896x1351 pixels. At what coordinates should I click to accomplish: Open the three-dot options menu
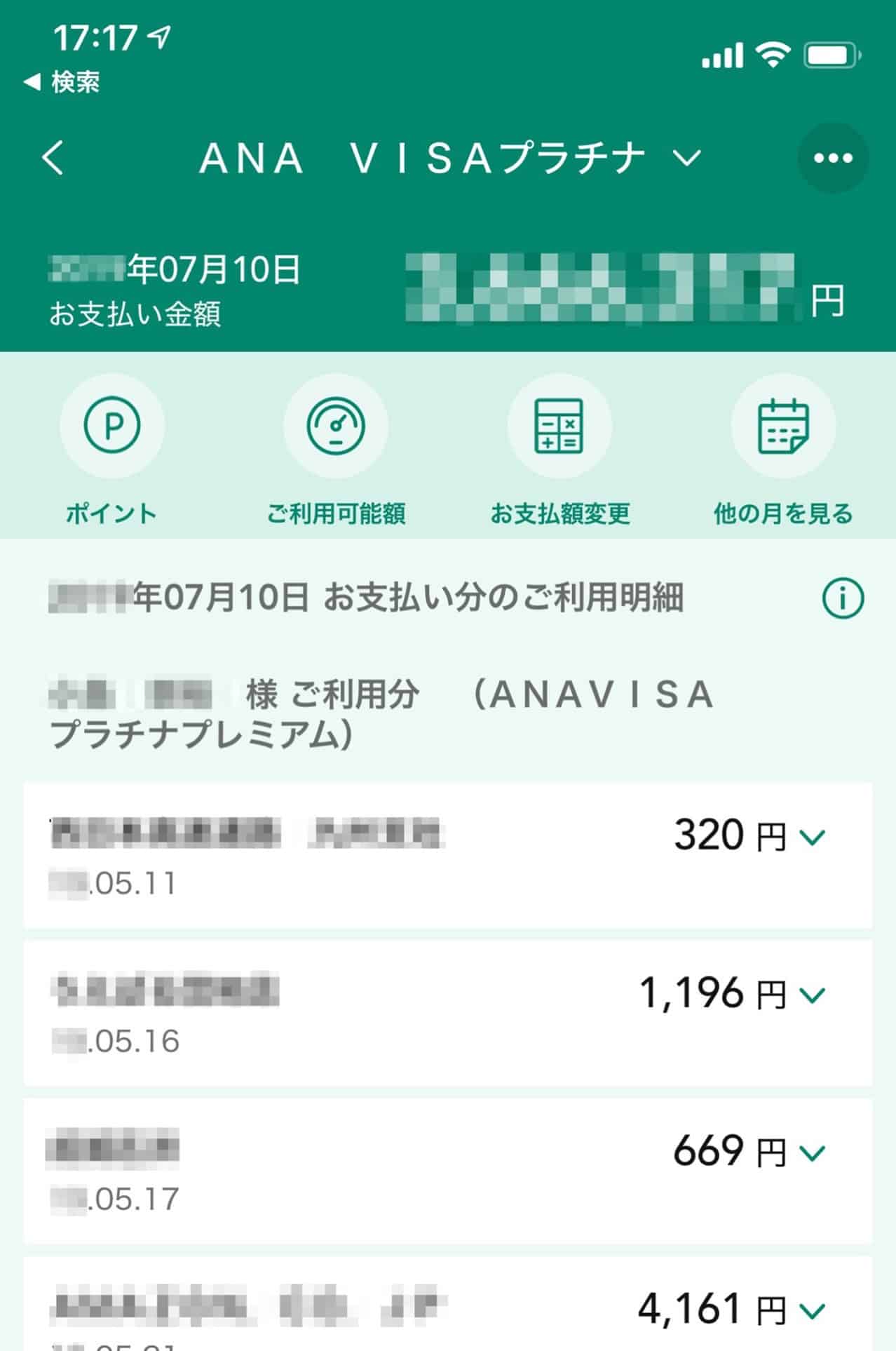click(831, 158)
